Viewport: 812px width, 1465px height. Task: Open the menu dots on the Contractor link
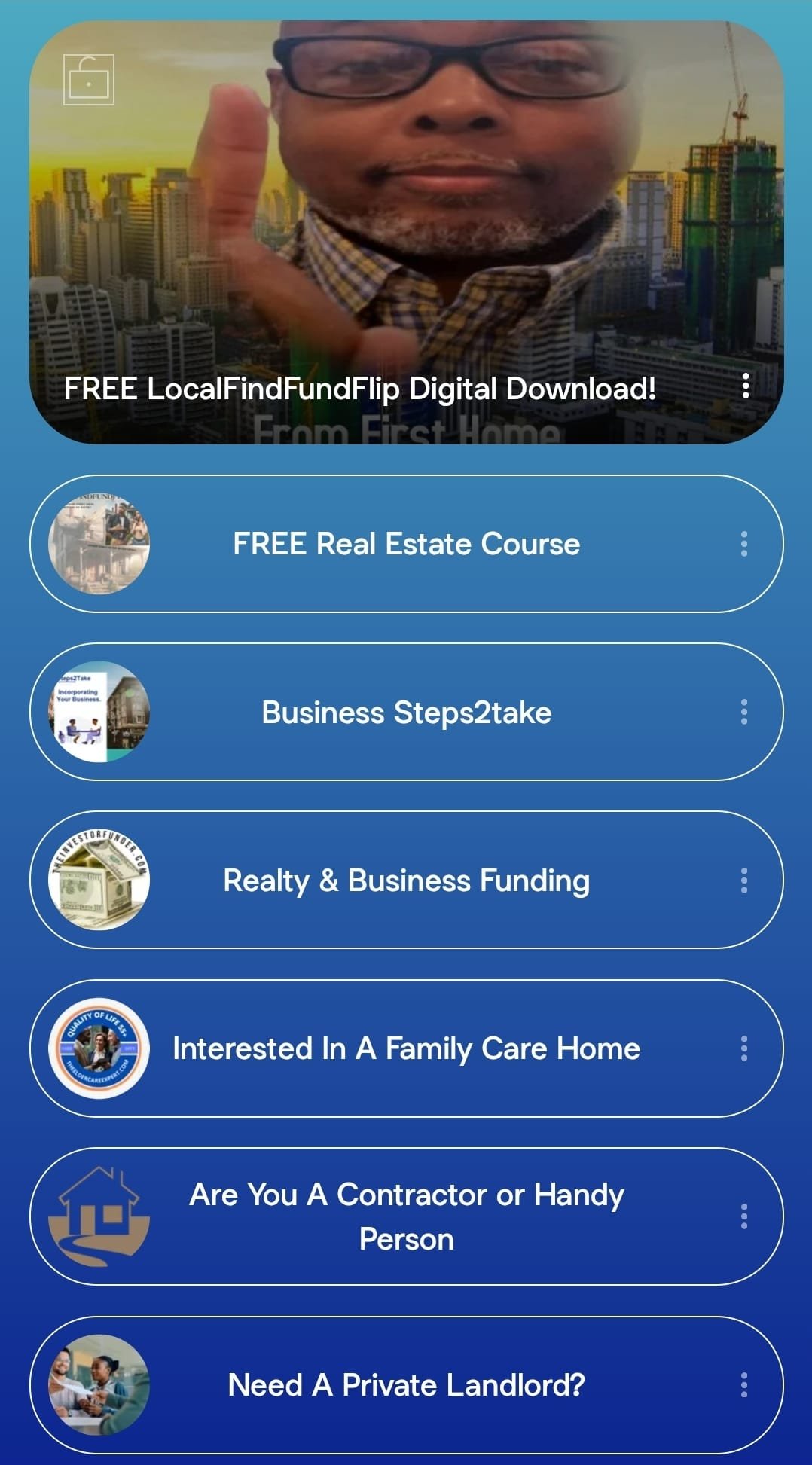tap(744, 1216)
